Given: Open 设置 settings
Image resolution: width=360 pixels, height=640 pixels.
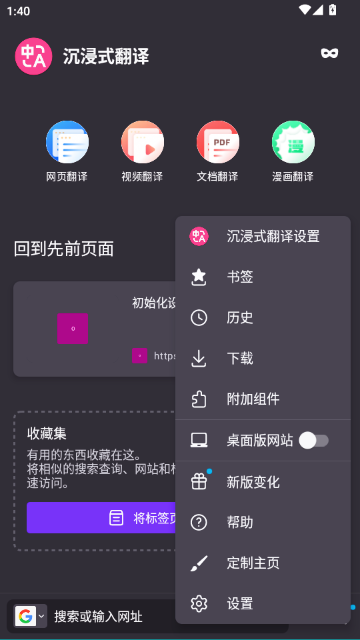Looking at the screenshot, I should 263,603.
